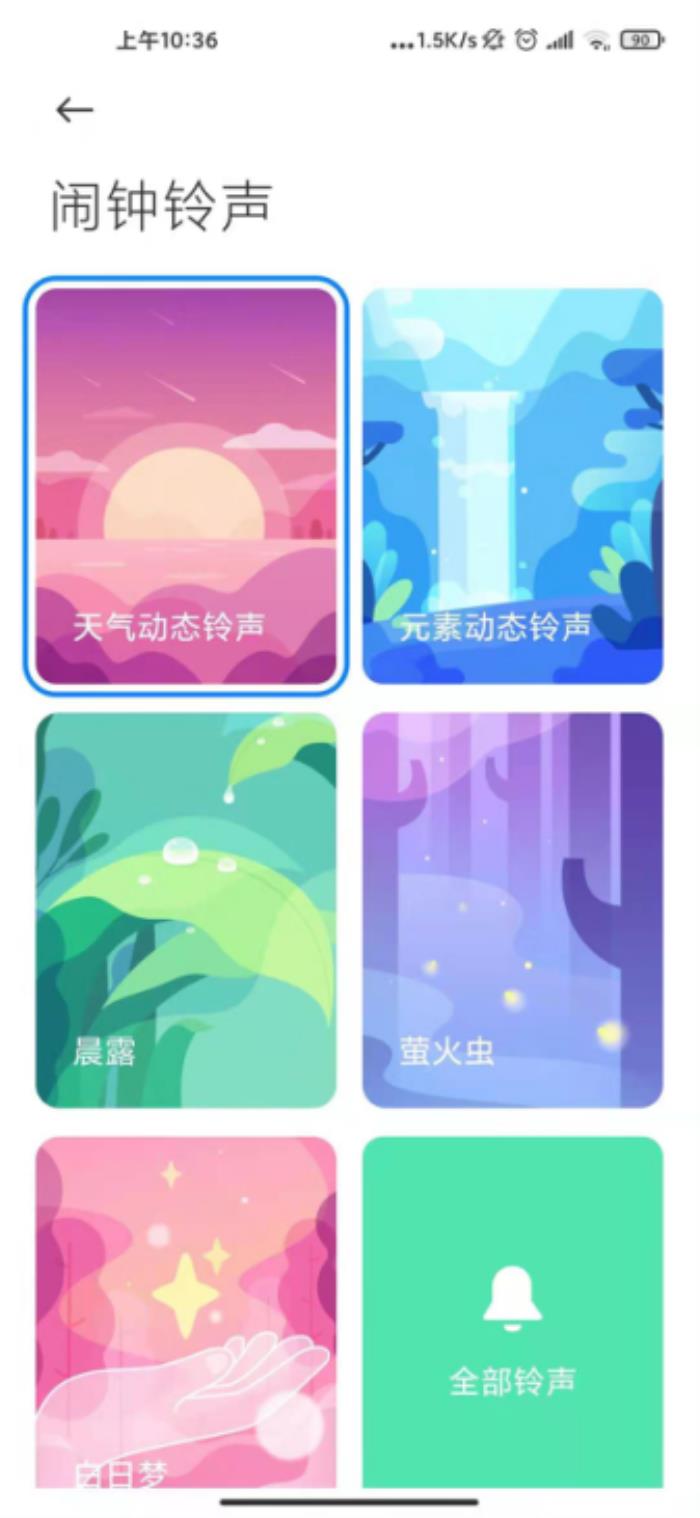The height and width of the screenshot is (1518, 700).
Task: Pick the 晨露 ringtone card
Action: tap(186, 910)
